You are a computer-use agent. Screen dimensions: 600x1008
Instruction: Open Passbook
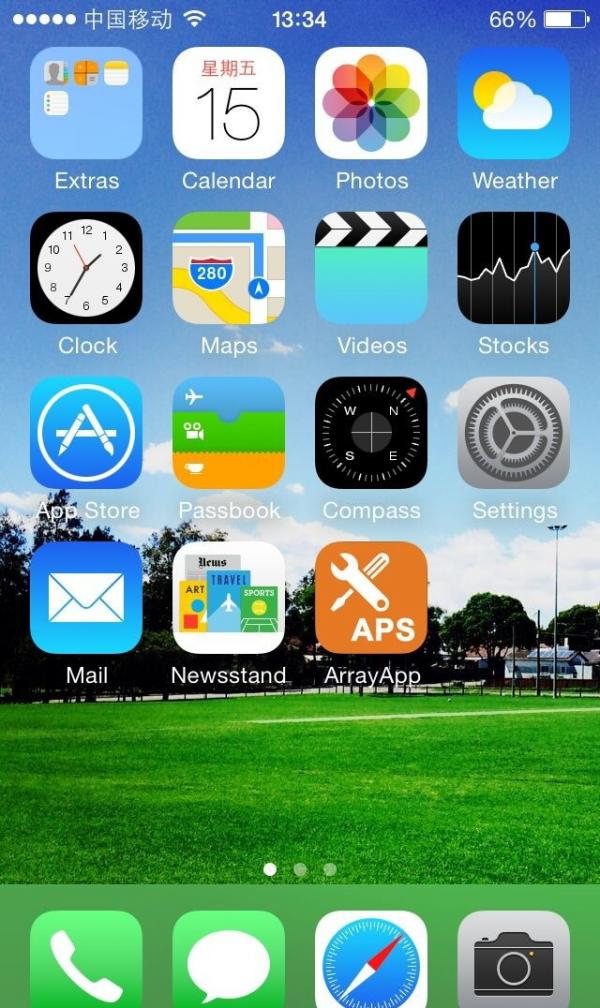[229, 432]
